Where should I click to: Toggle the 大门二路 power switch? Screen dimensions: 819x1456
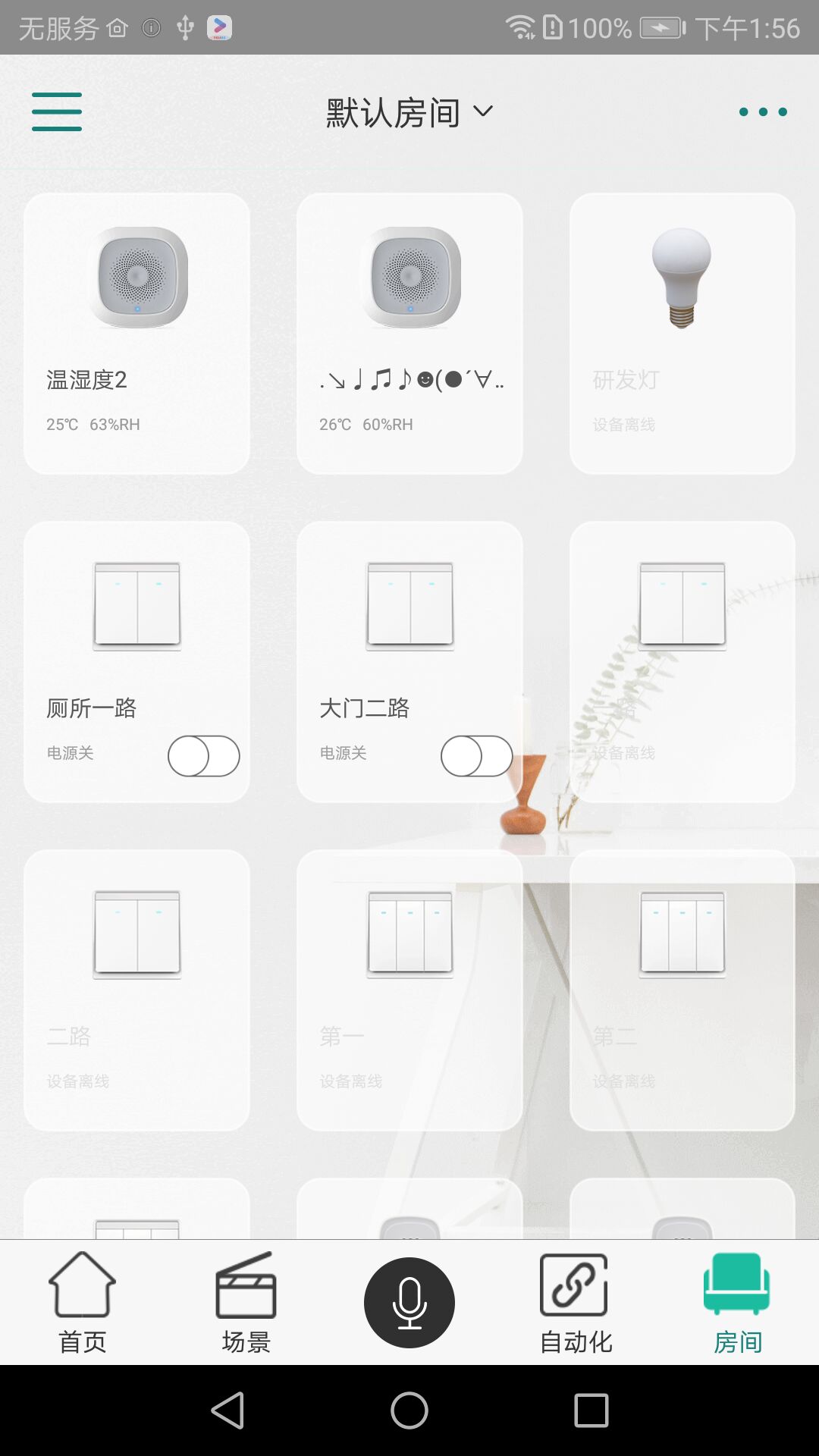pyautogui.click(x=477, y=756)
